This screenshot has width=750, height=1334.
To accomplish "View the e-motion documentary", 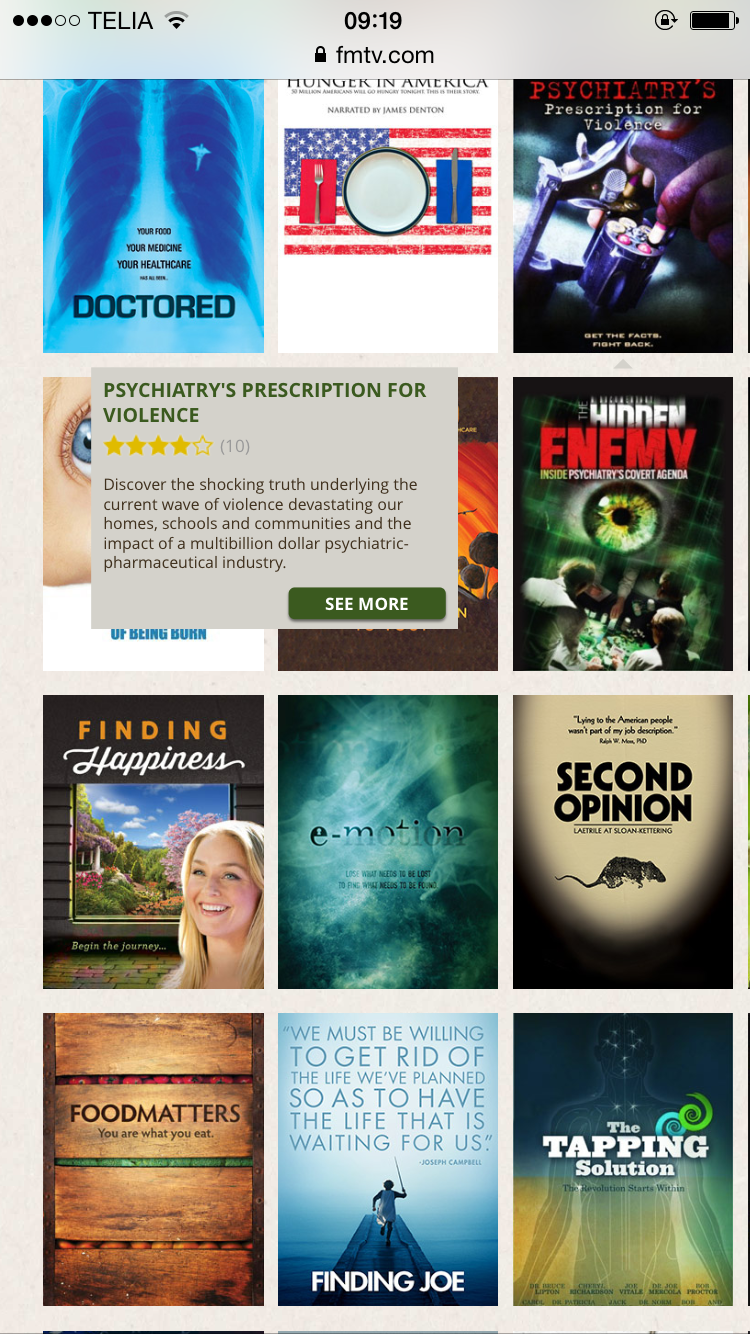I will [x=387, y=841].
